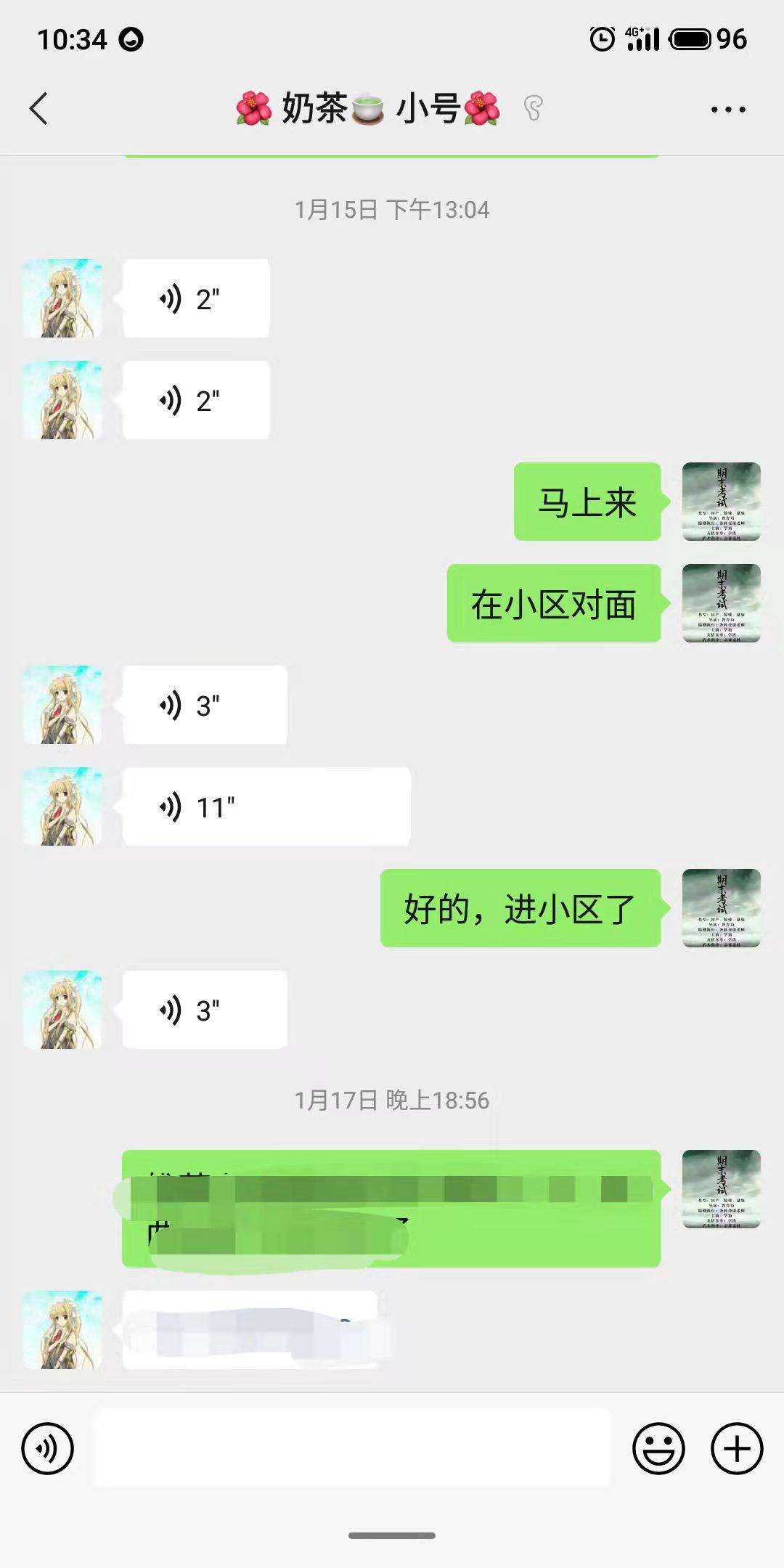Image resolution: width=784 pixels, height=1568 pixels.
Task: Open my own avatar beside 马上来
Action: (722, 502)
